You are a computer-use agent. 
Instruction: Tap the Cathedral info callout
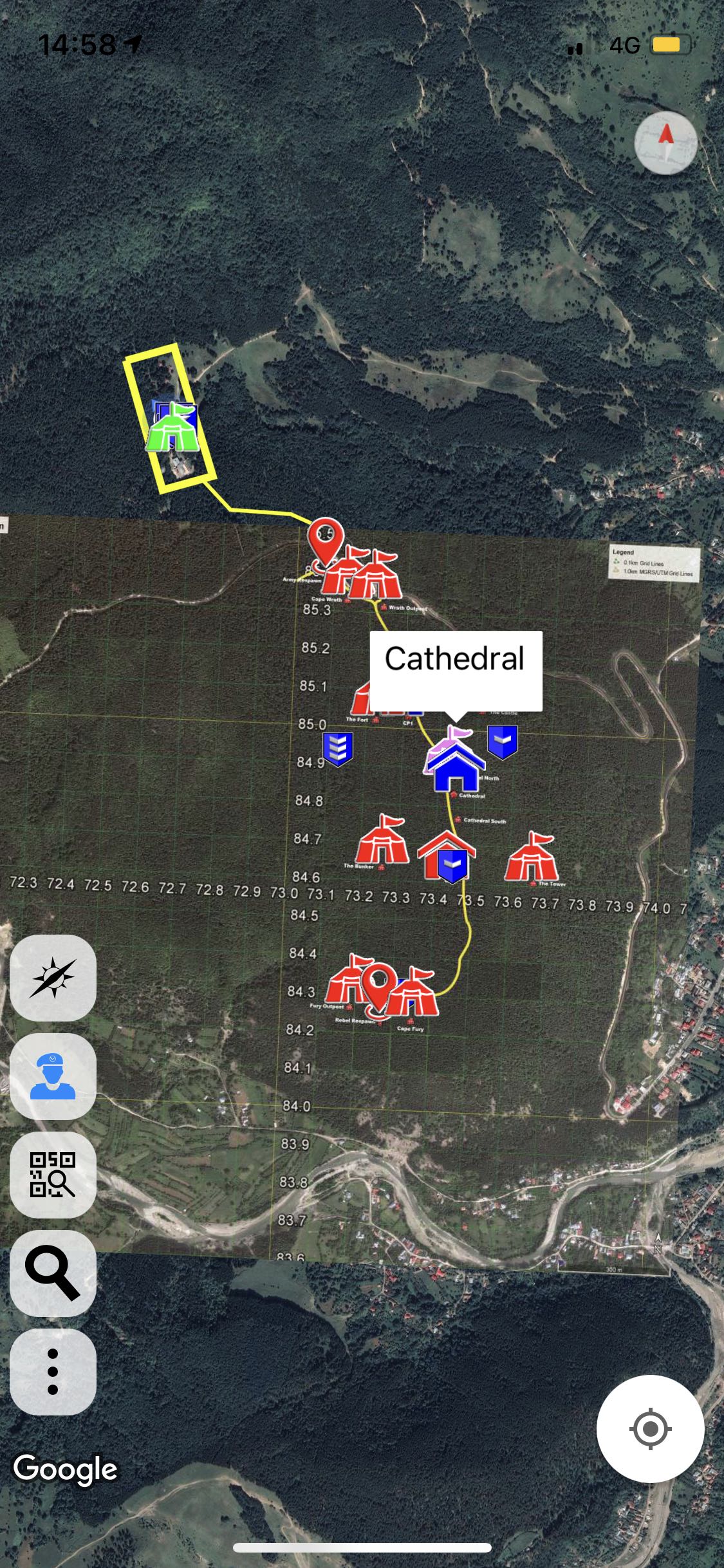[456, 671]
